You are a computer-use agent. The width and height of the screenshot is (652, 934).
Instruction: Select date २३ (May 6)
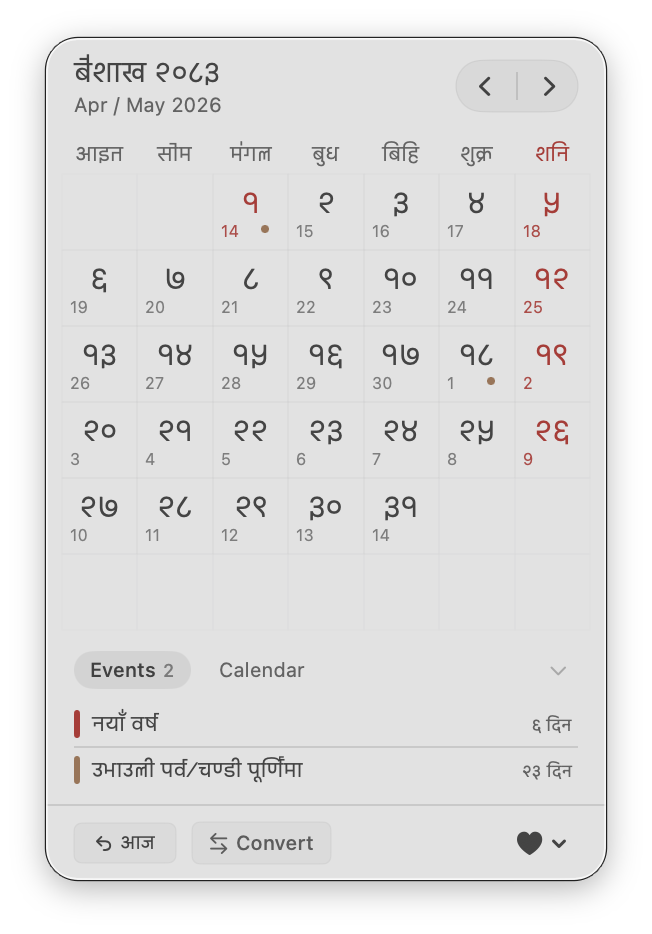pyautogui.click(x=326, y=440)
